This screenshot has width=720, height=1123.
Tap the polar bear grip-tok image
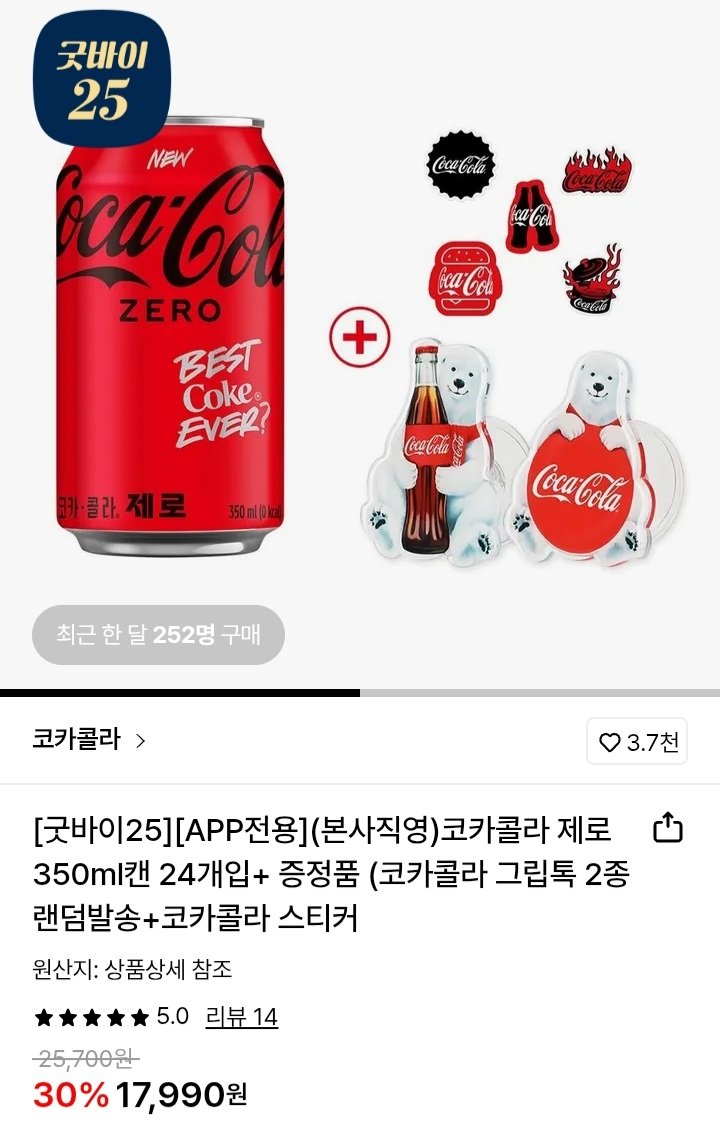pyautogui.click(x=450, y=450)
